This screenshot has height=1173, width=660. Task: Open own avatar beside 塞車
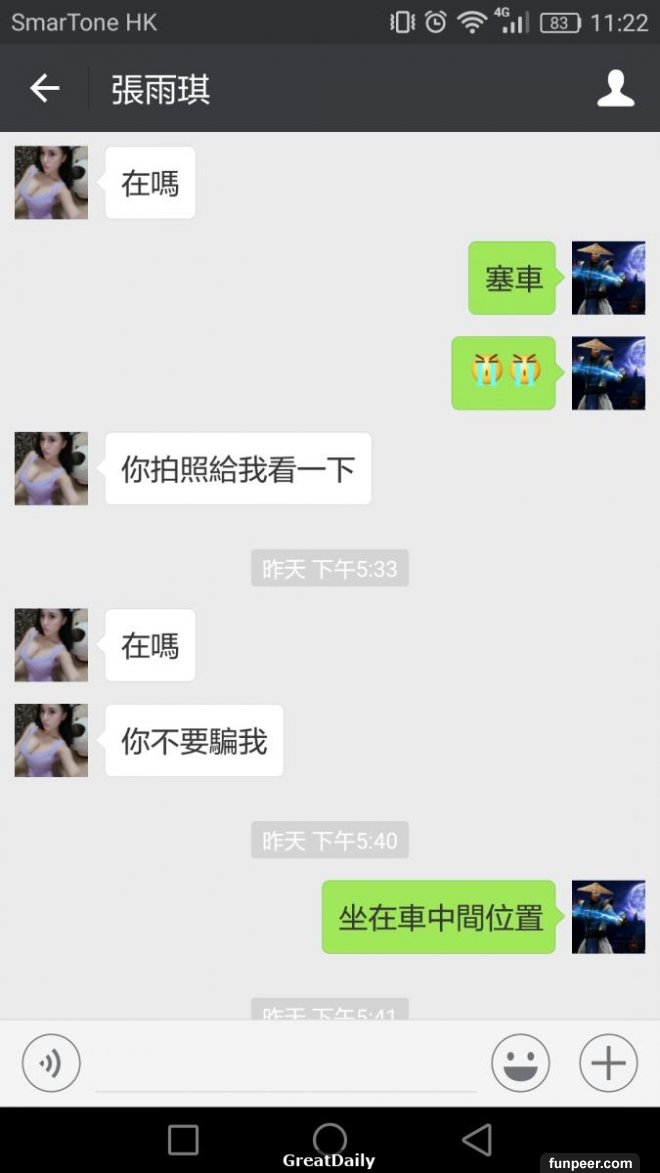(x=608, y=278)
